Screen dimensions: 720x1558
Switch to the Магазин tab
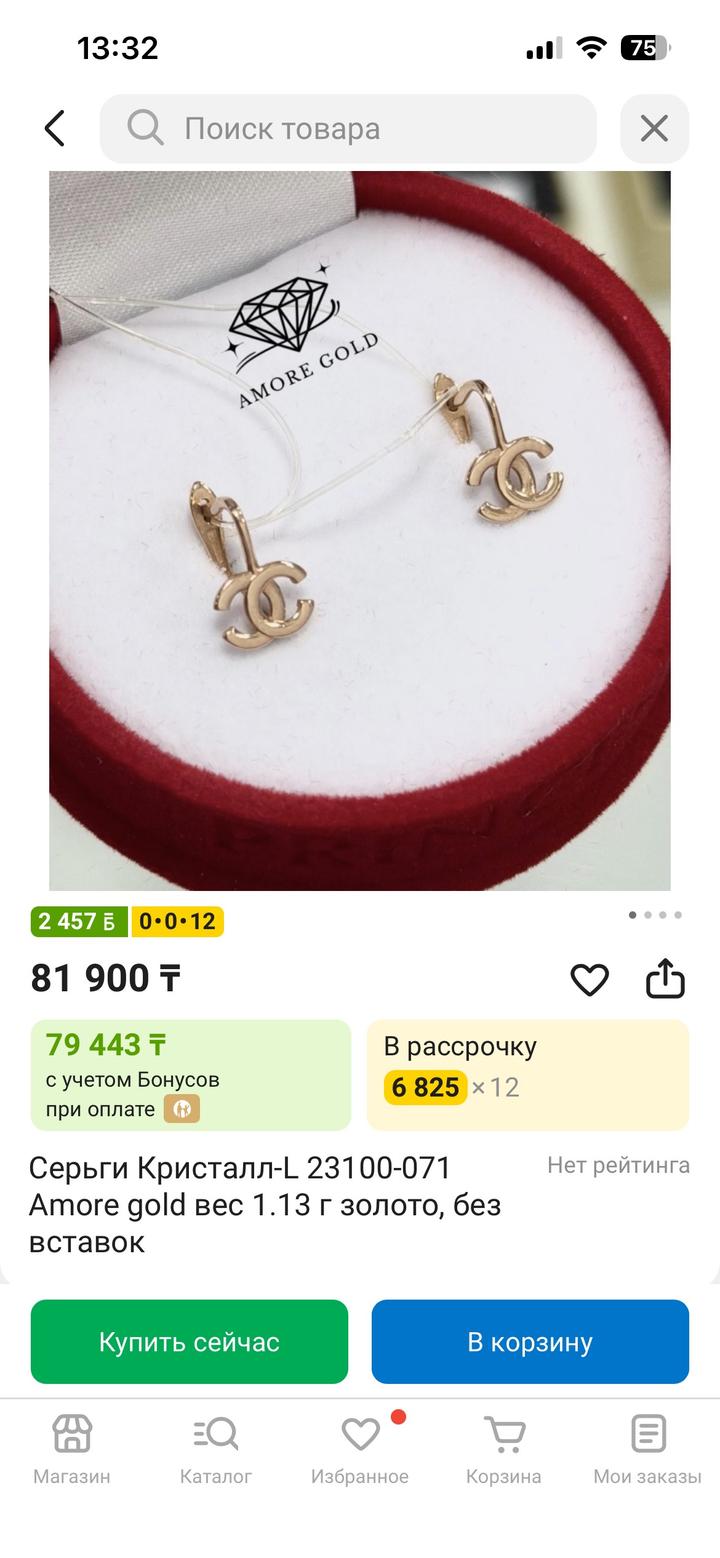[x=72, y=1449]
